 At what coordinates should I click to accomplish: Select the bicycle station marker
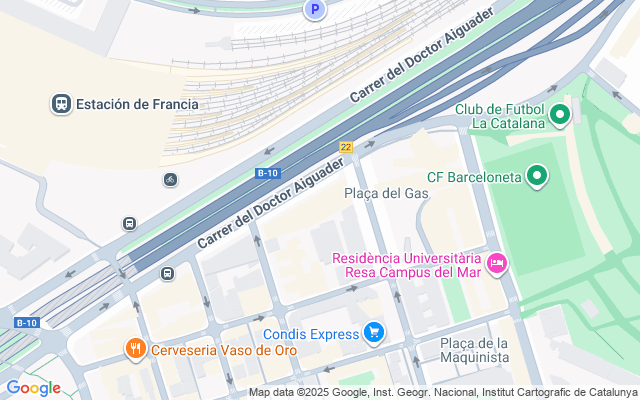(x=171, y=180)
